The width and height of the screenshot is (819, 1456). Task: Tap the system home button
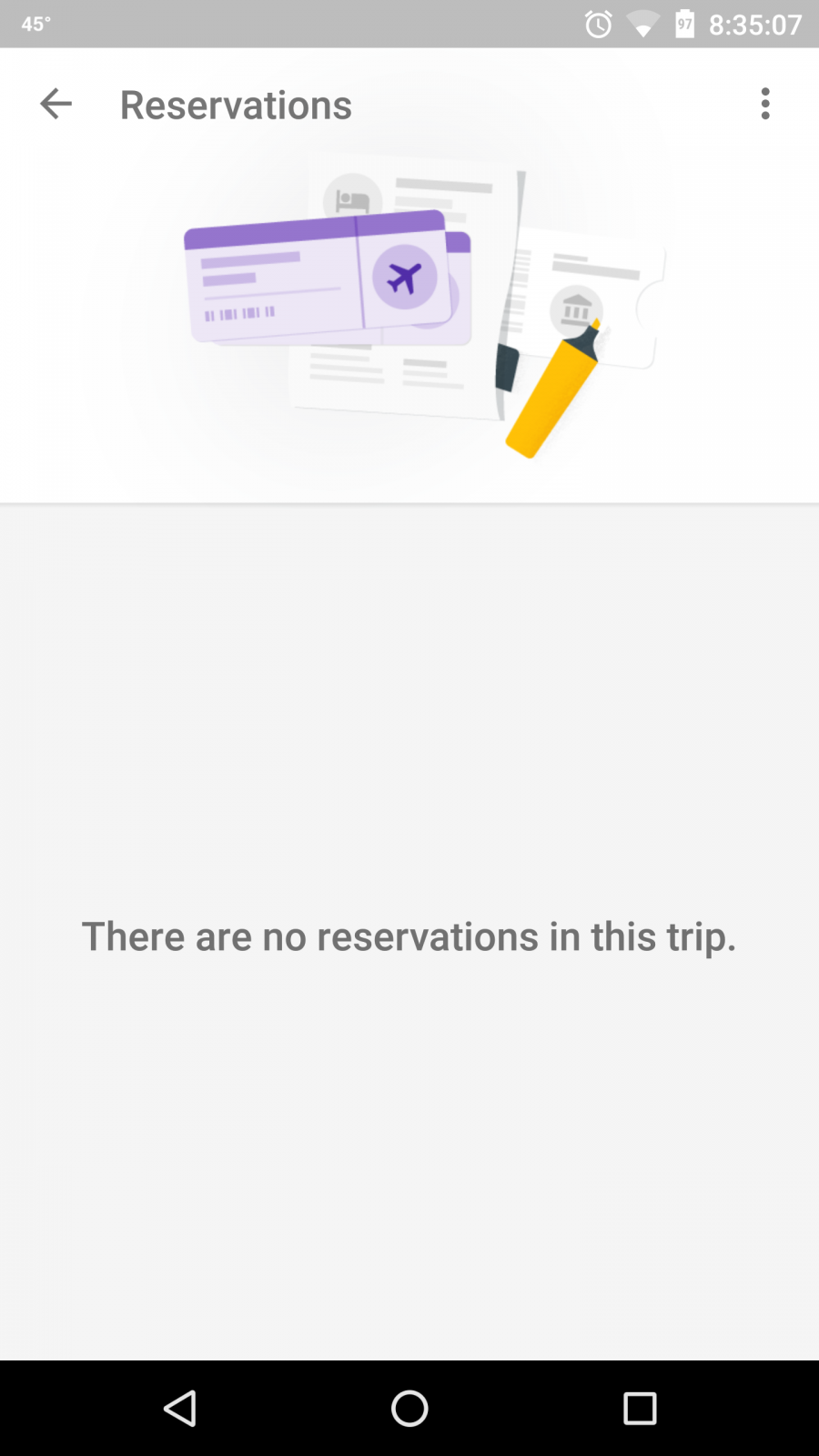409,1408
